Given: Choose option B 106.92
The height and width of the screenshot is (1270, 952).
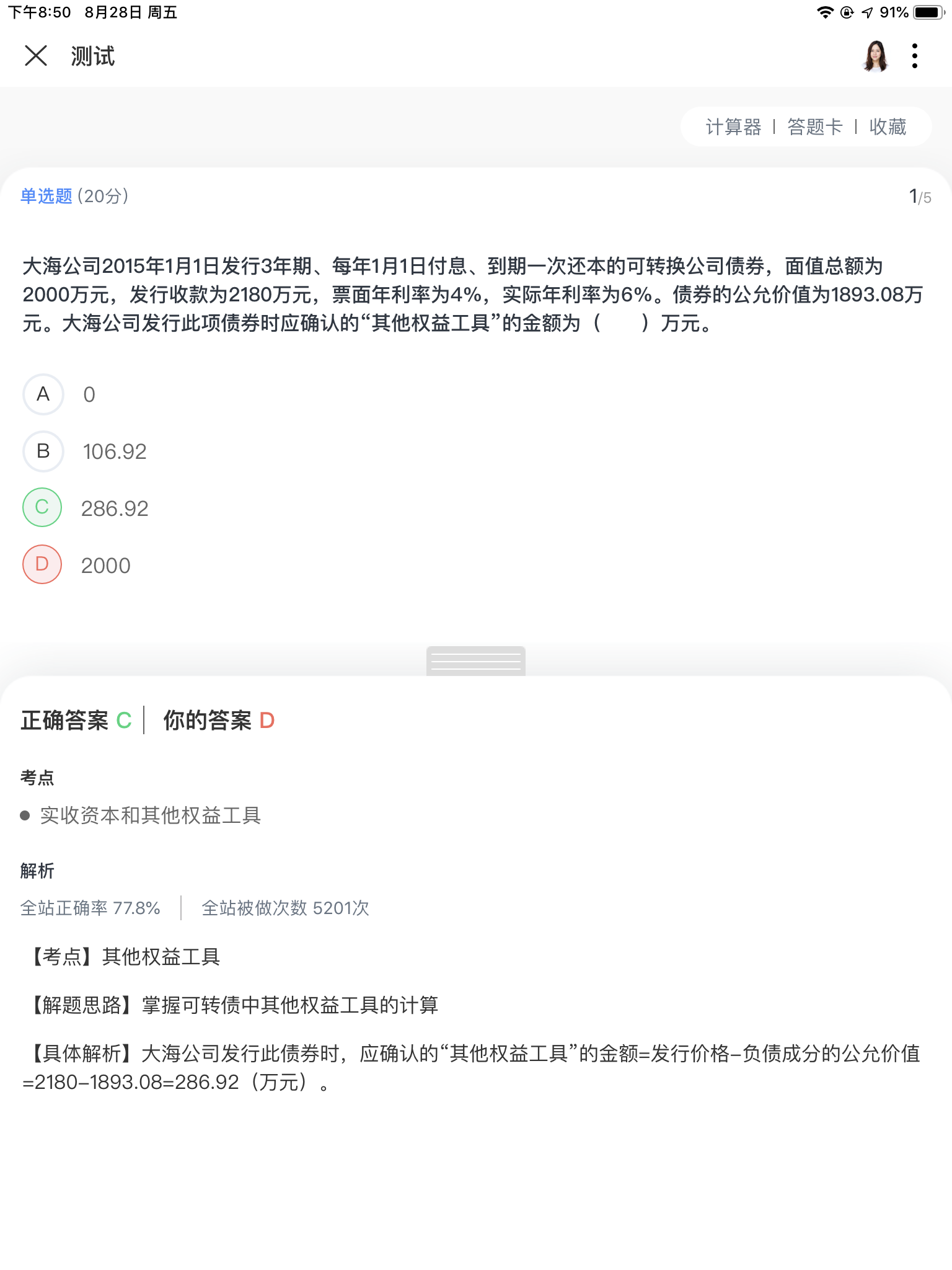Looking at the screenshot, I should coord(43,451).
